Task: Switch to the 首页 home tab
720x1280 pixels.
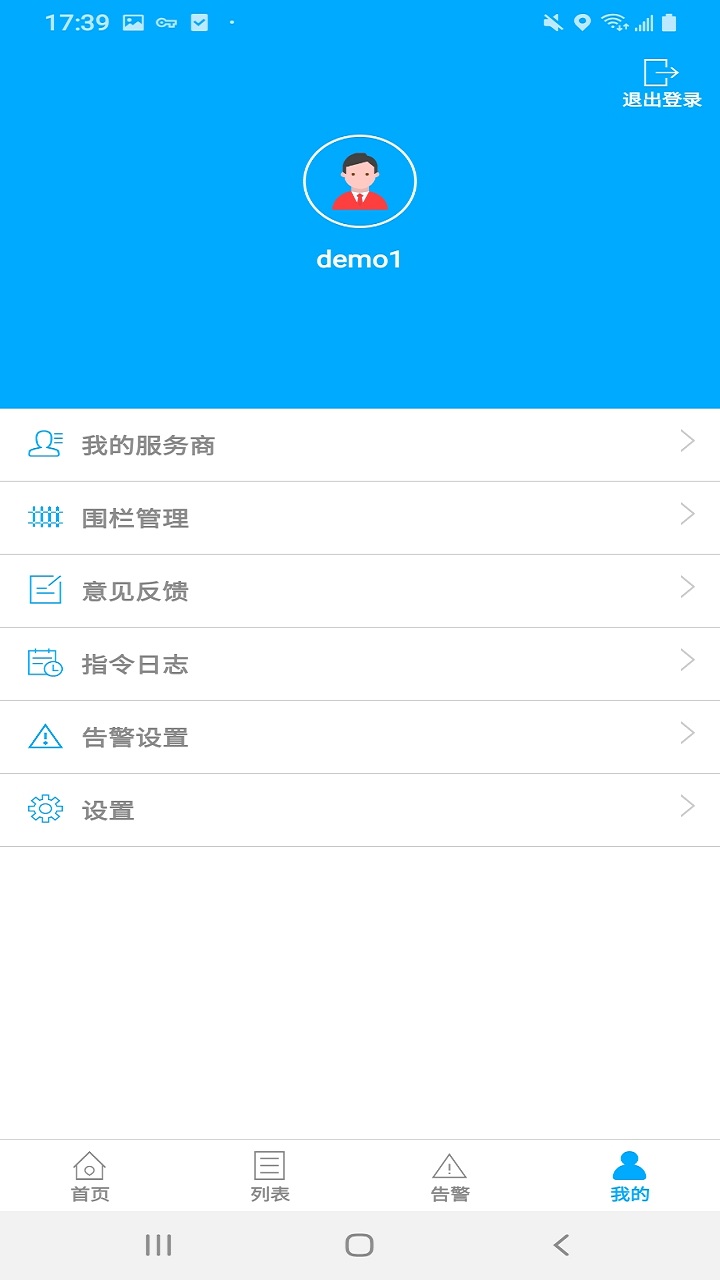Action: point(90,1176)
